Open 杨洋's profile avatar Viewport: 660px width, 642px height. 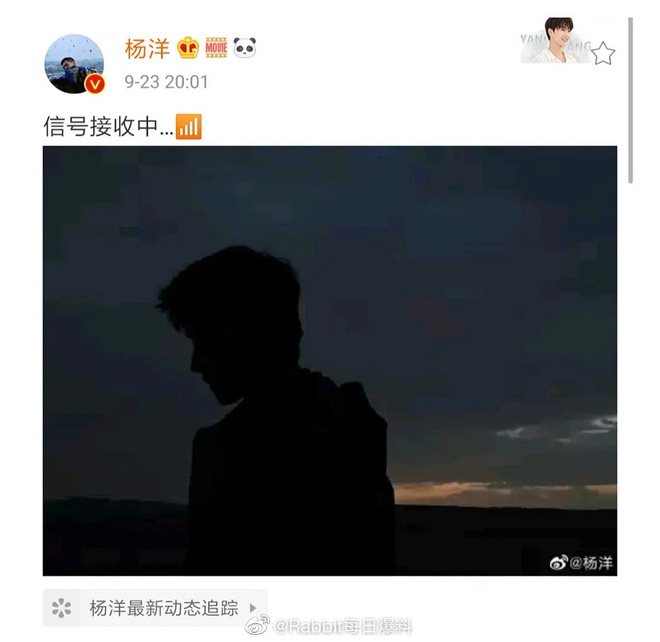tap(74, 64)
